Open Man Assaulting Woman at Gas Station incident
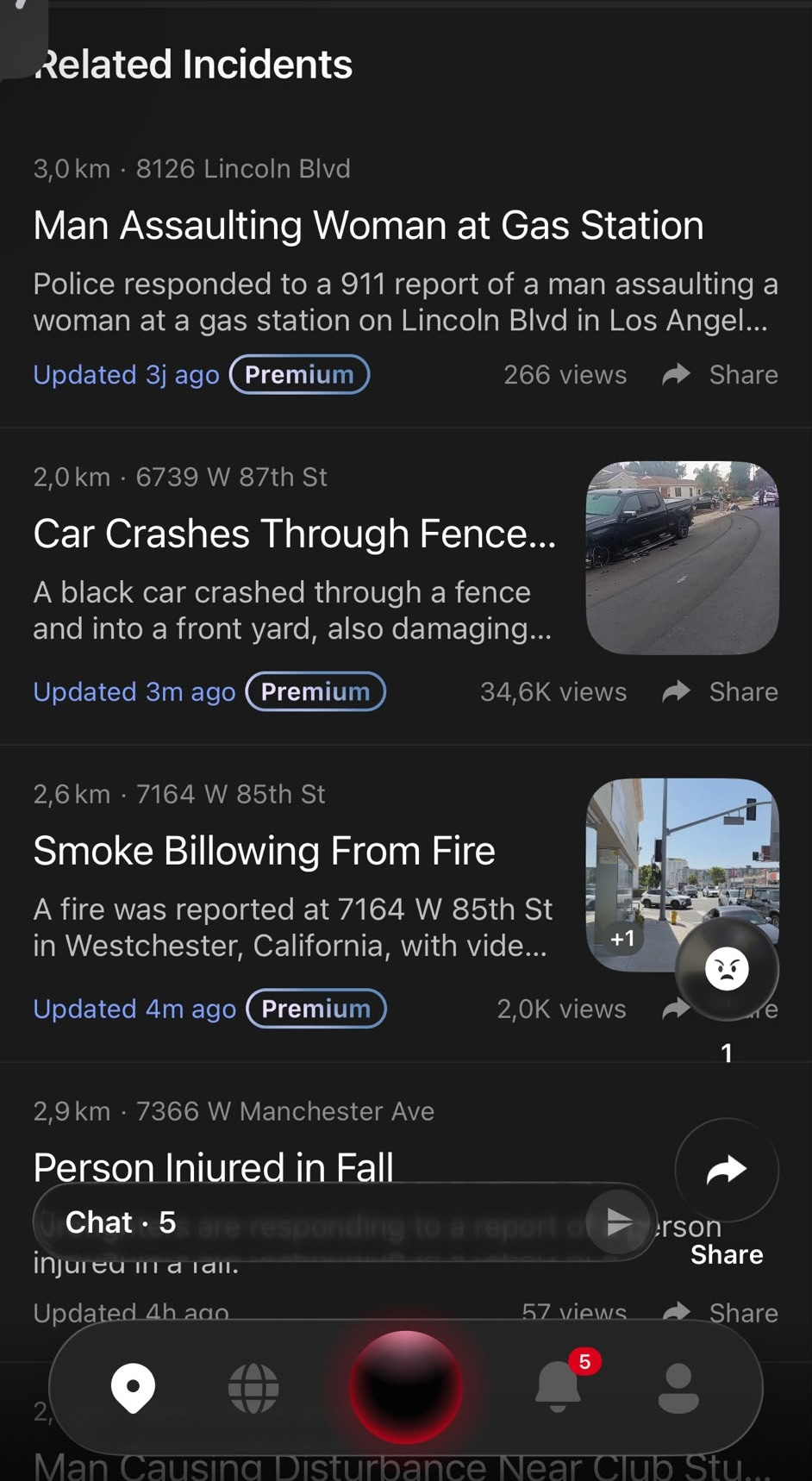This screenshot has height=1481, width=812. [368, 226]
